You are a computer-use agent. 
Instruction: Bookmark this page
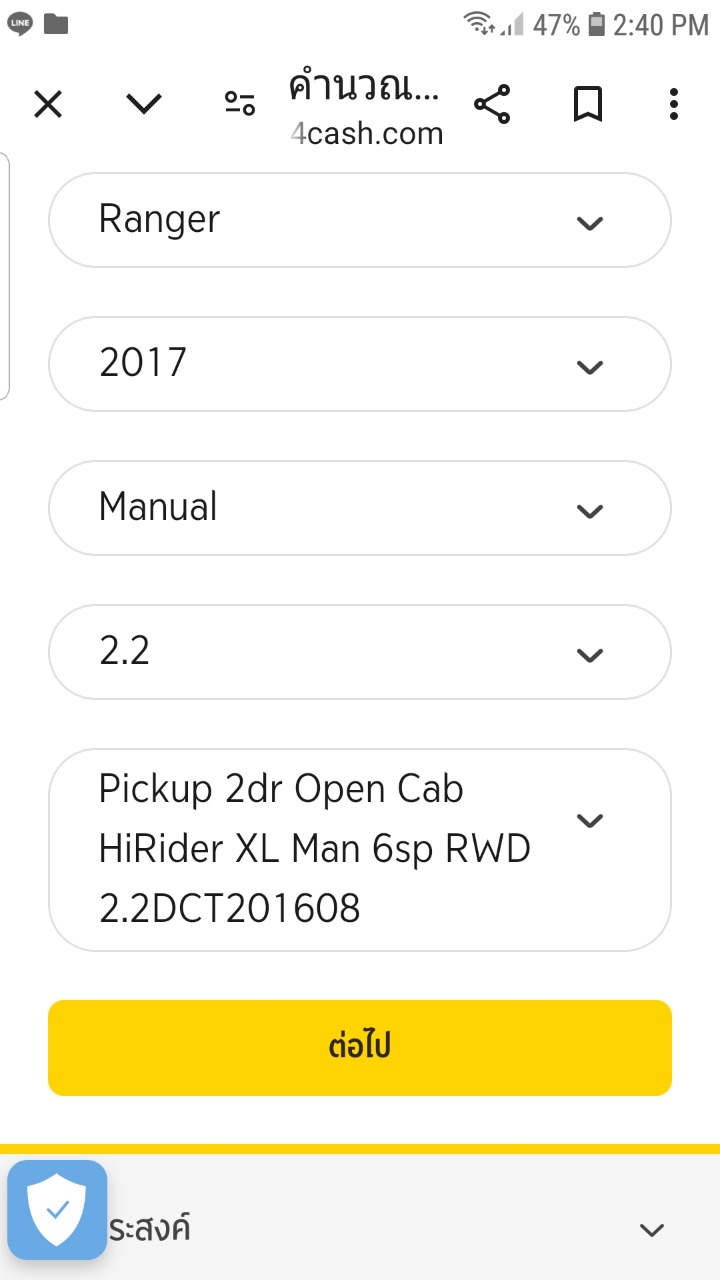[x=587, y=104]
